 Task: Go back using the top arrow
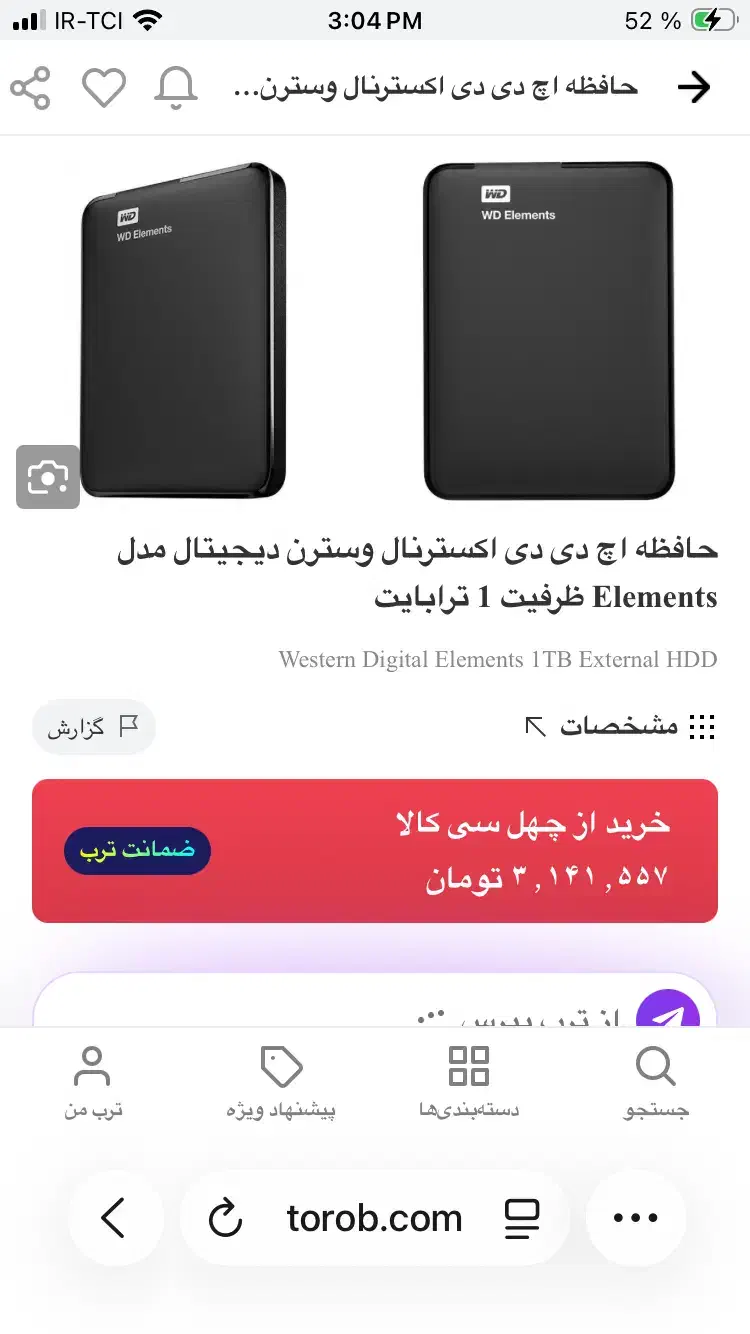(693, 88)
